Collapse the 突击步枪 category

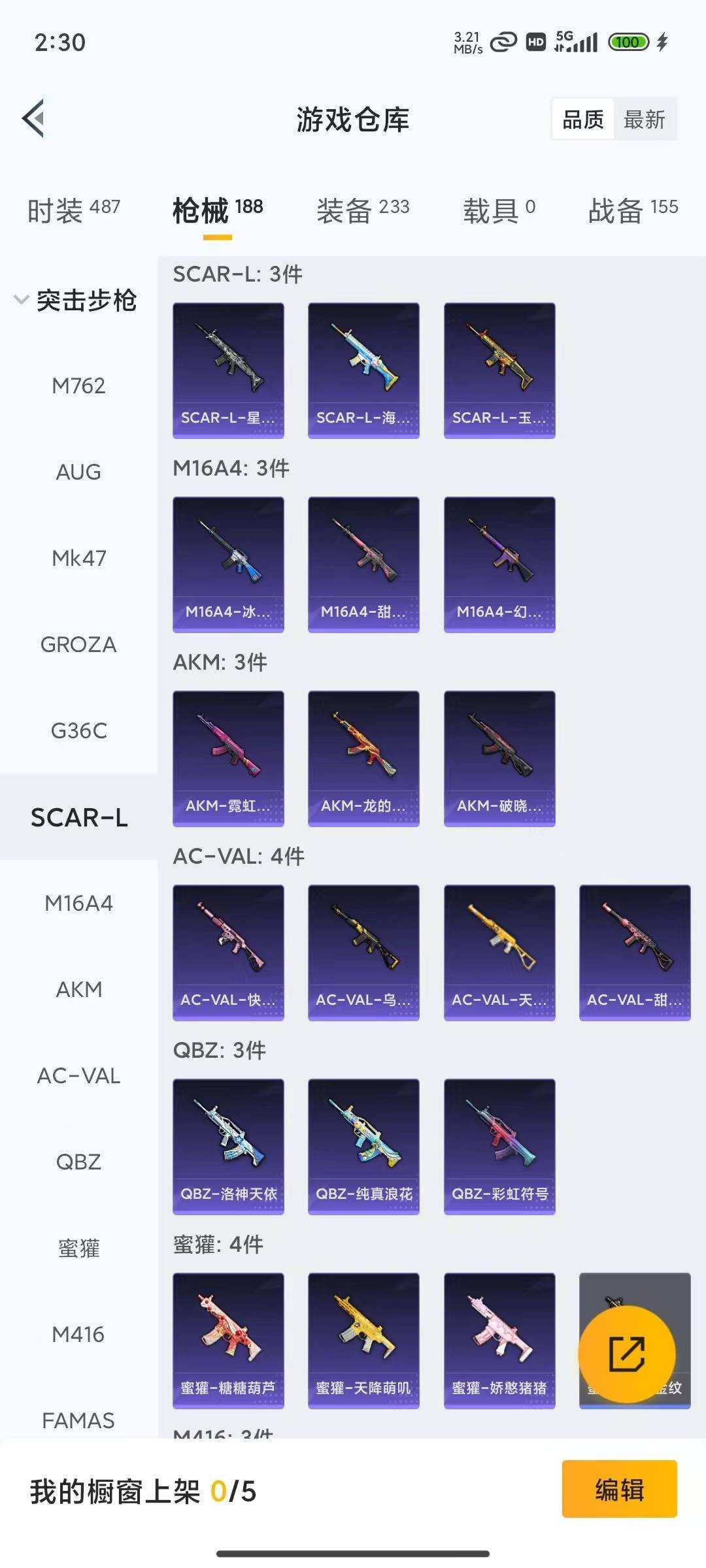[x=75, y=301]
